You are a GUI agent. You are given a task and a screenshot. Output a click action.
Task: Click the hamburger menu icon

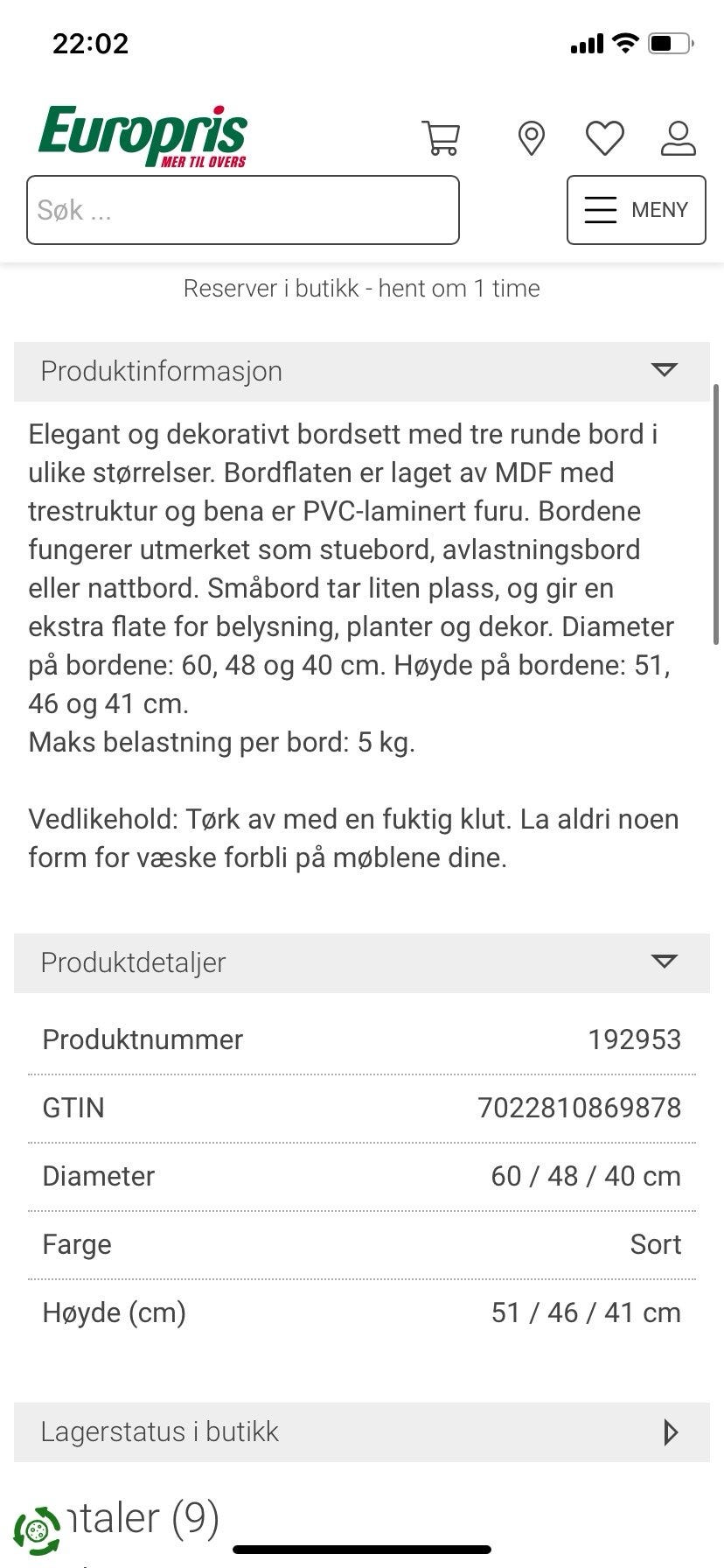point(601,210)
